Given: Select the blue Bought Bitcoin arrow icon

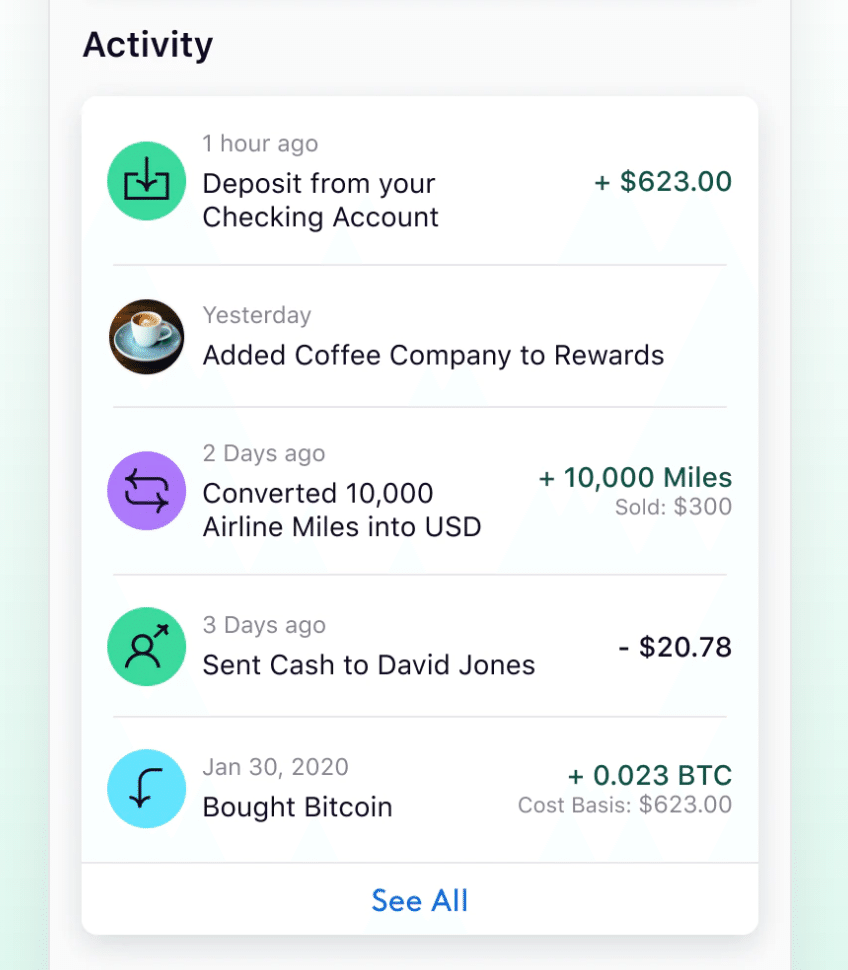Looking at the screenshot, I should point(146,788).
